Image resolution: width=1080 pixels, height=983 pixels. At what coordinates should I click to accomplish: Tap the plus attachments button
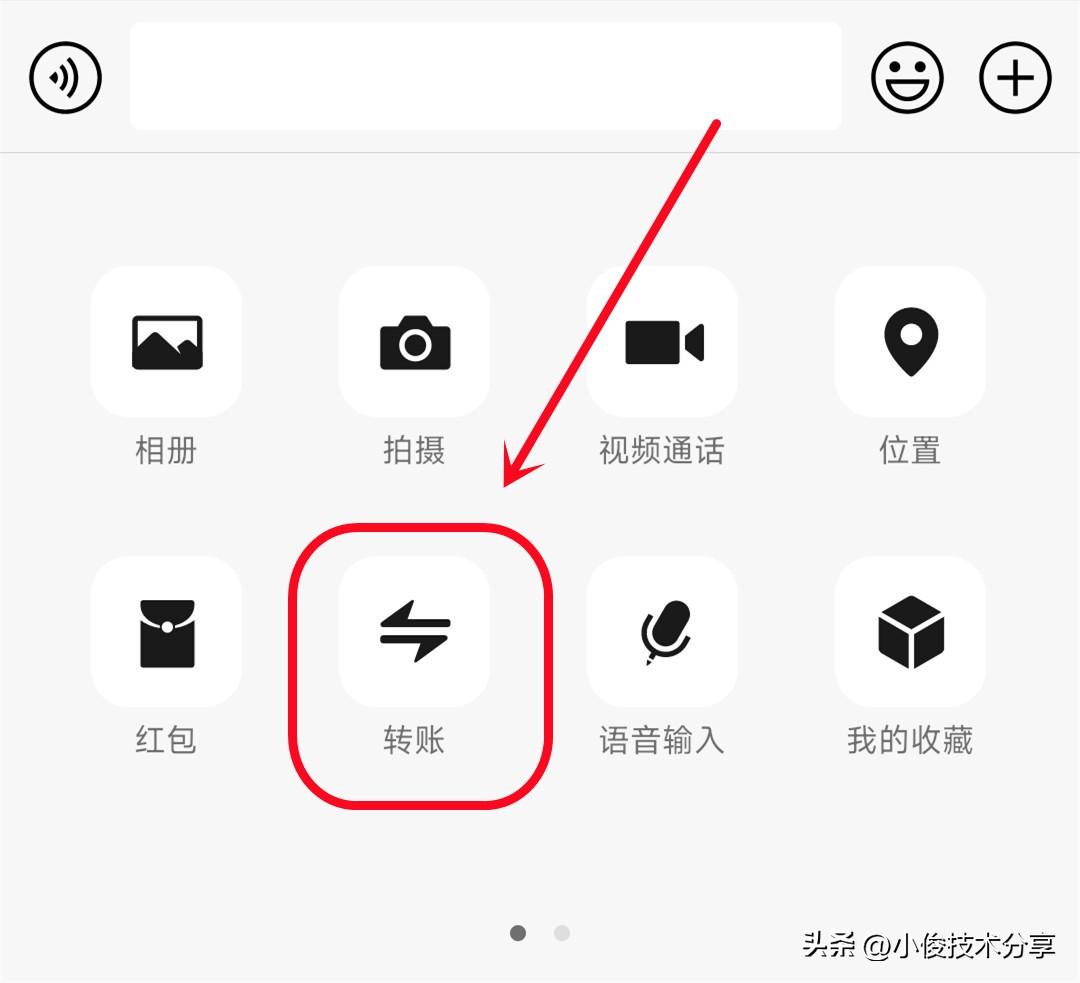[x=1015, y=77]
